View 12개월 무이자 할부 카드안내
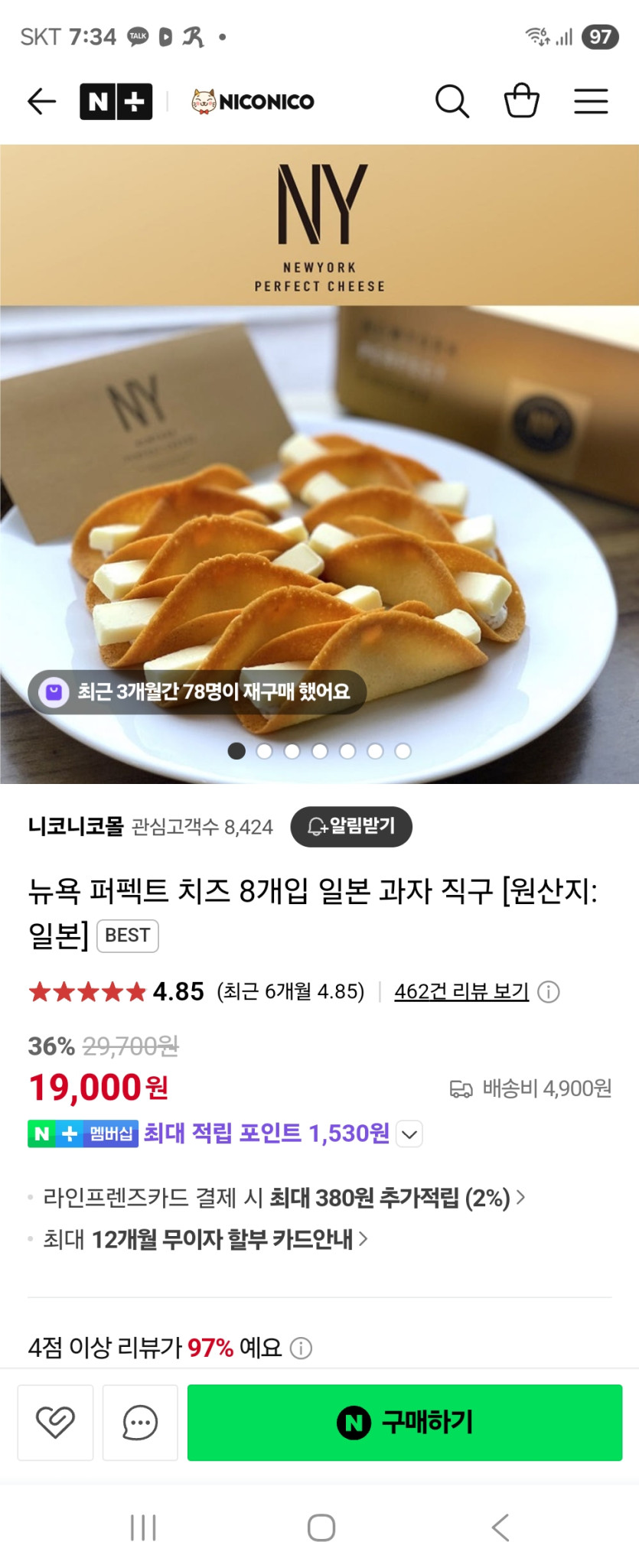639x1568 pixels. tap(205, 1238)
